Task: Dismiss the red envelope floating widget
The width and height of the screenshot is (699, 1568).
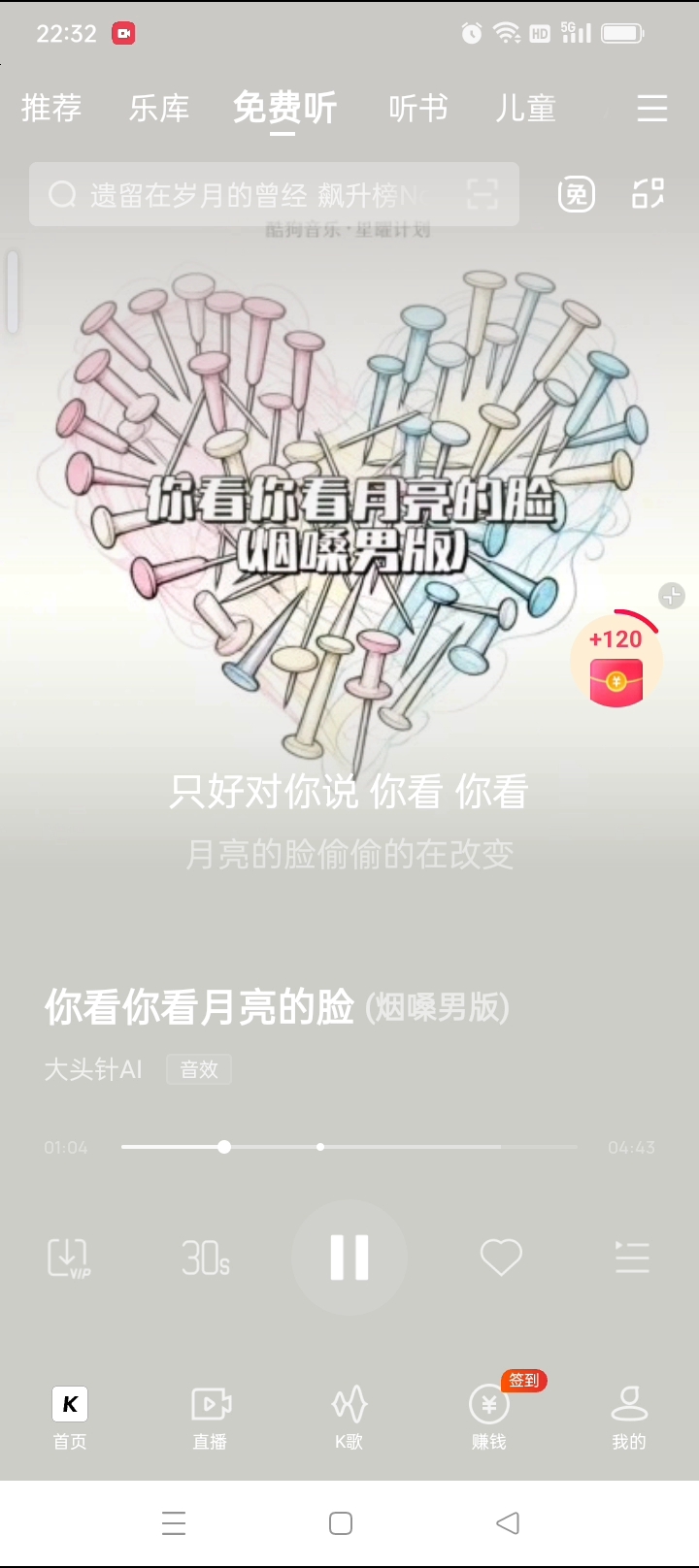Action: [x=672, y=596]
